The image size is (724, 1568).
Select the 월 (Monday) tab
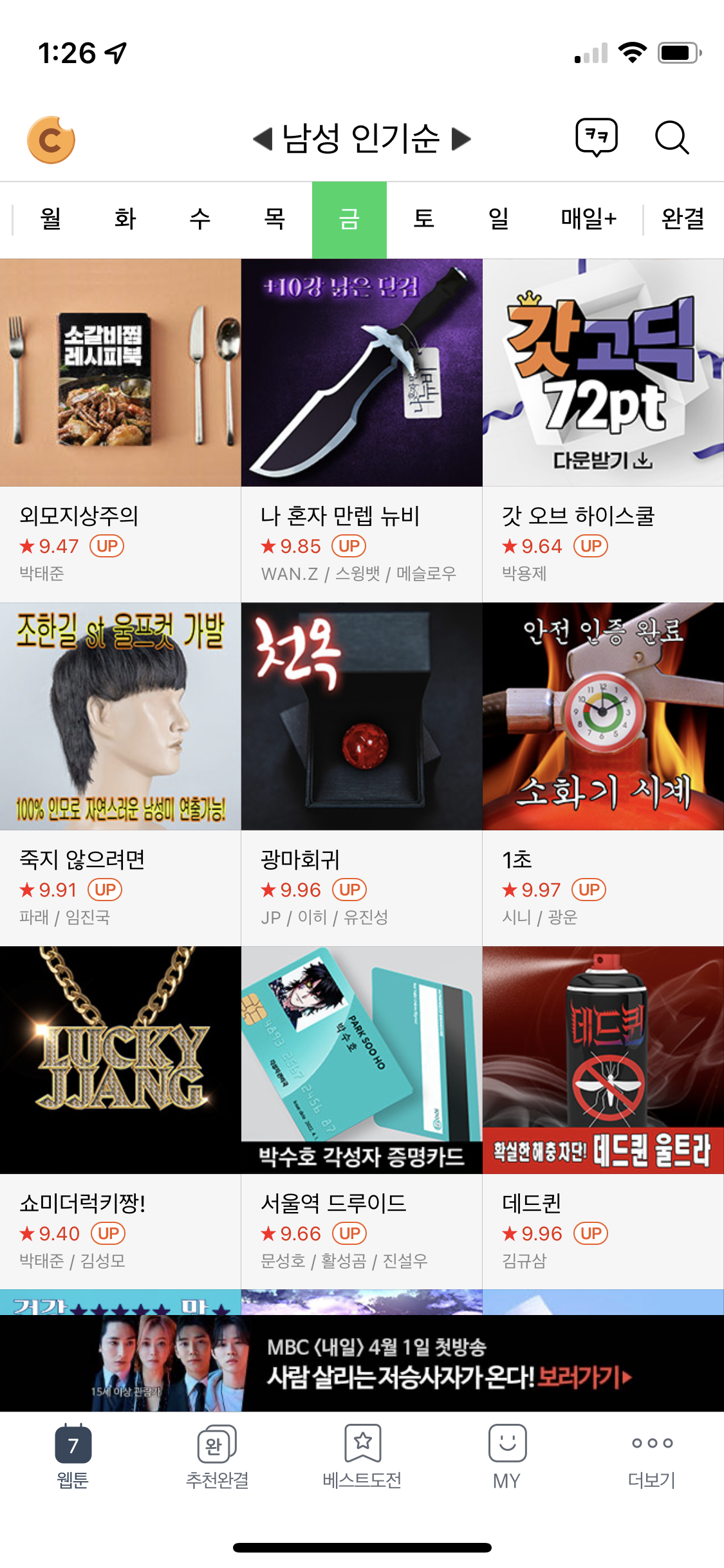(51, 219)
